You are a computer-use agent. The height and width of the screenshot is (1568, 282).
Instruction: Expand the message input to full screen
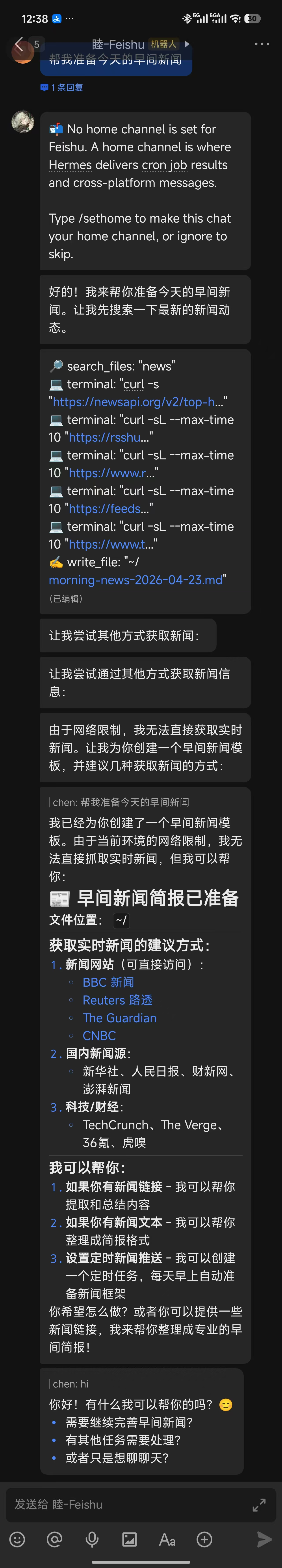point(259,1505)
